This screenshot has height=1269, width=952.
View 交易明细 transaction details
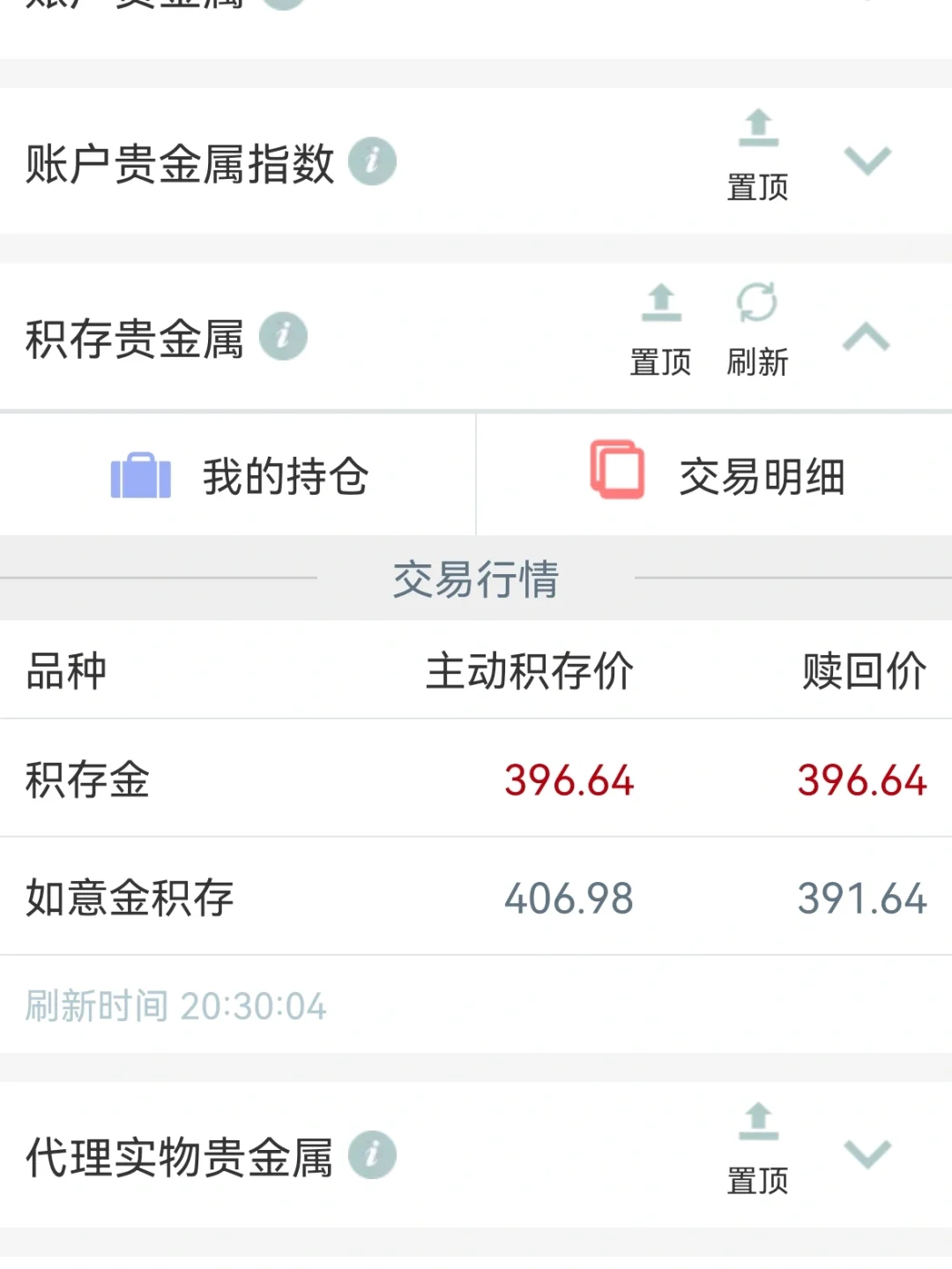pos(716,476)
